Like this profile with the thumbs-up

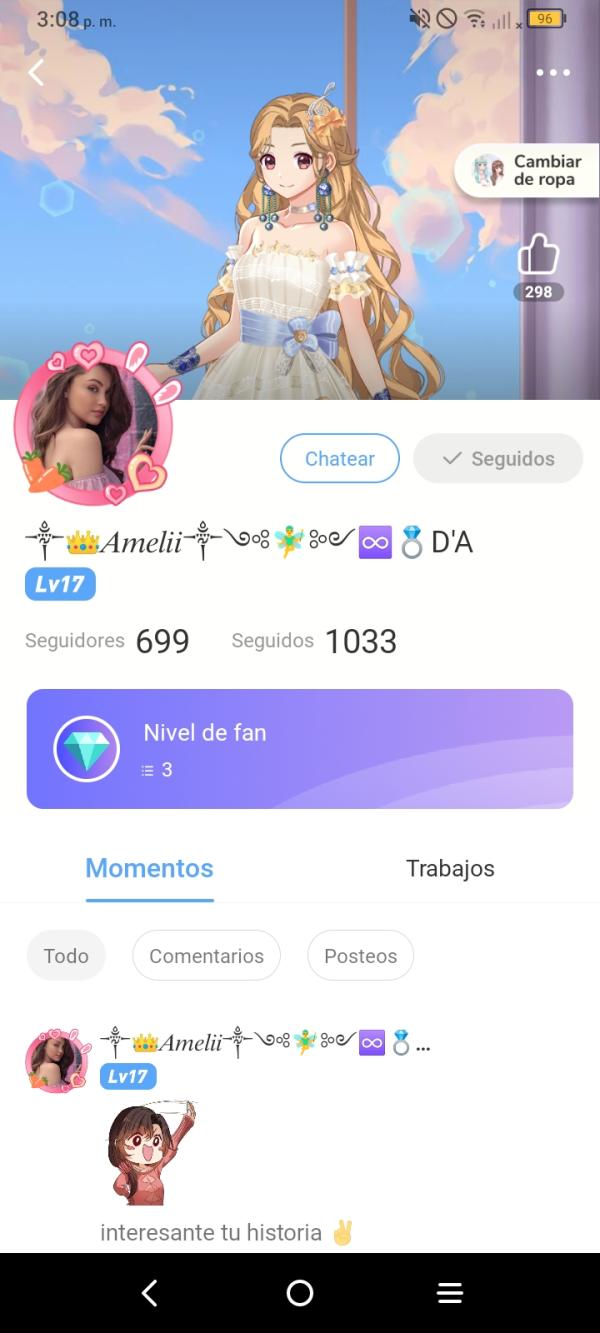(x=538, y=258)
